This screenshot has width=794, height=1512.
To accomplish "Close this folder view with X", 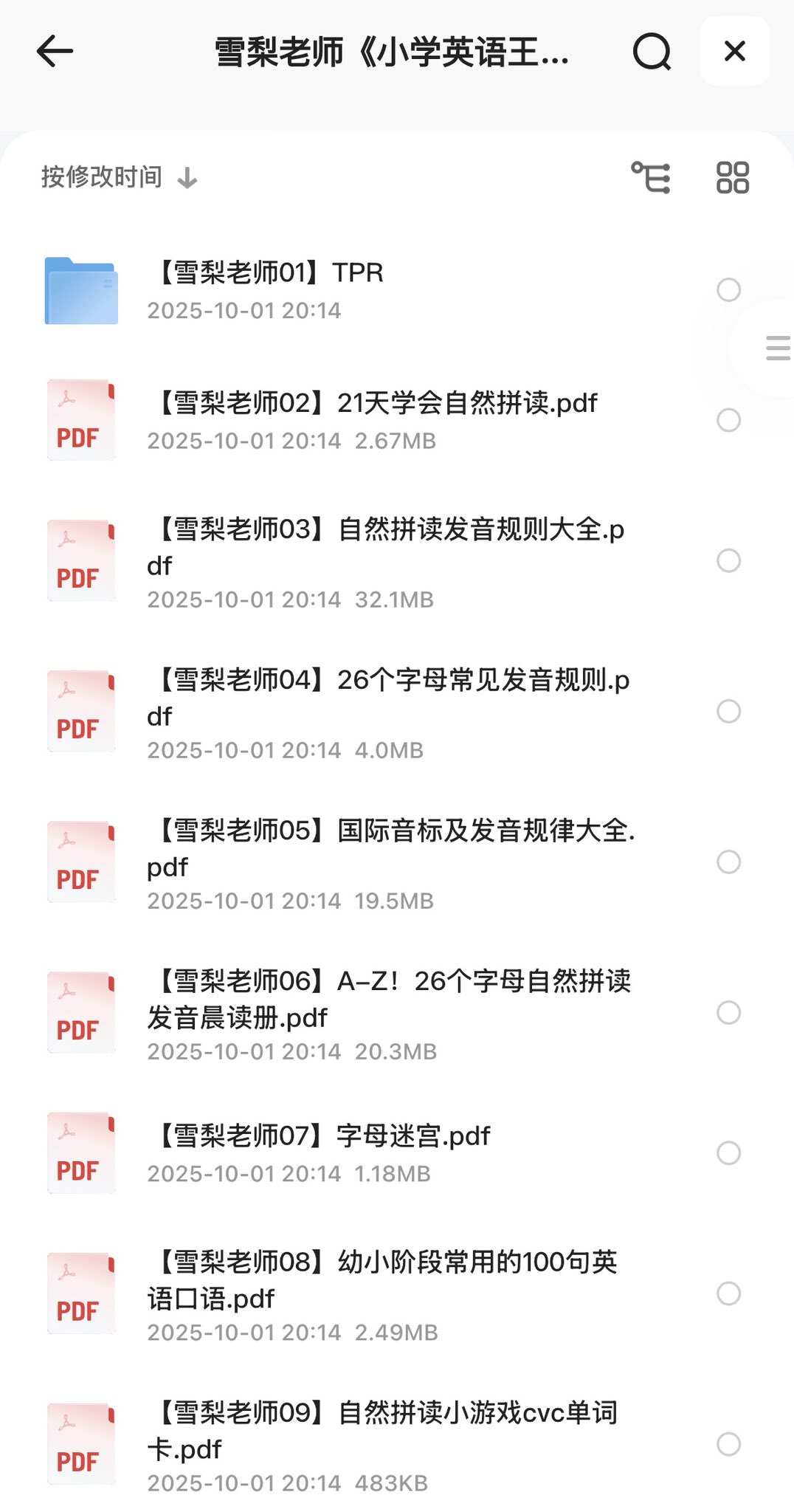I will 734,52.
